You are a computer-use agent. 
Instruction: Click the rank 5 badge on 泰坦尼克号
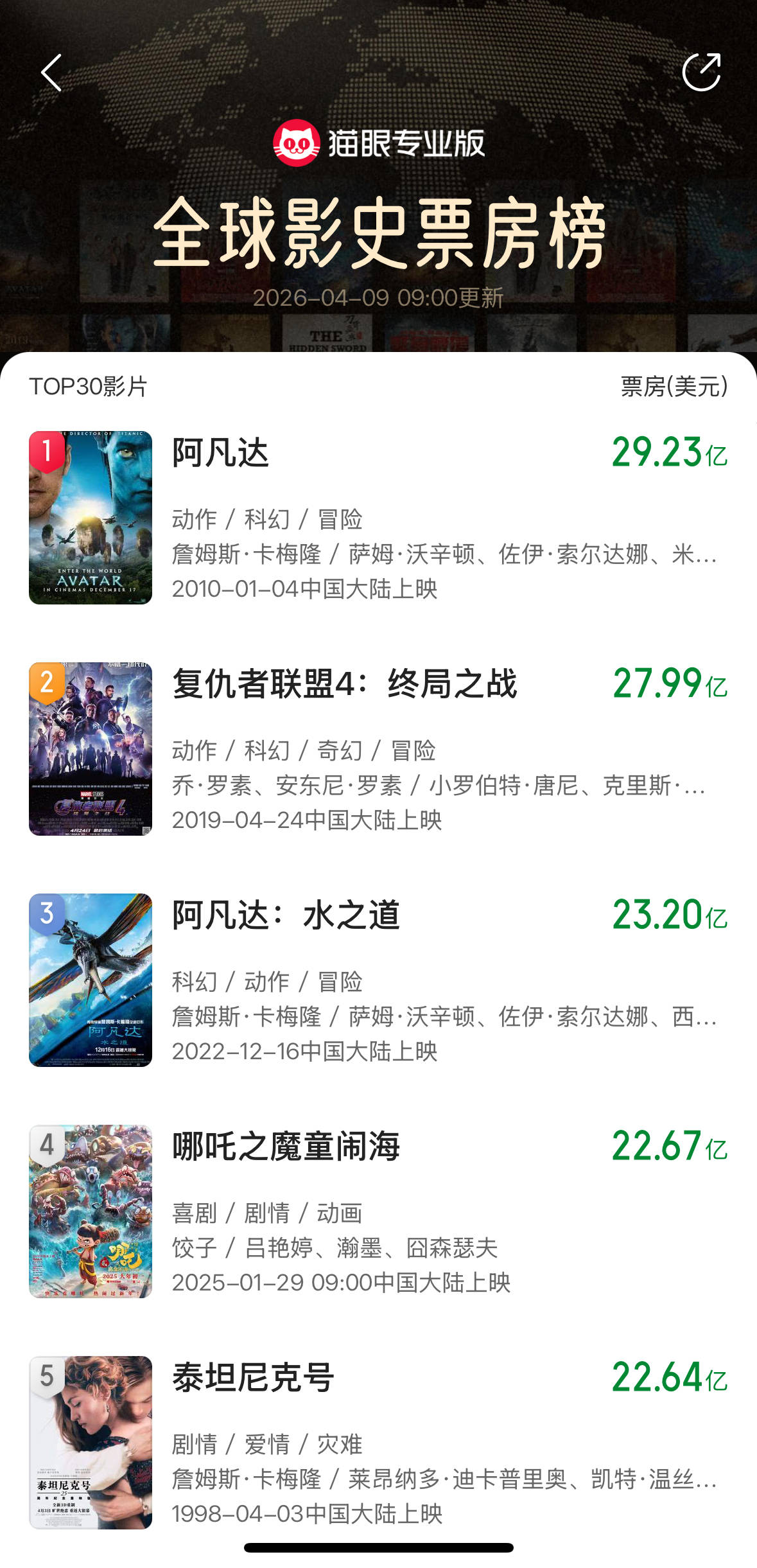point(45,1379)
